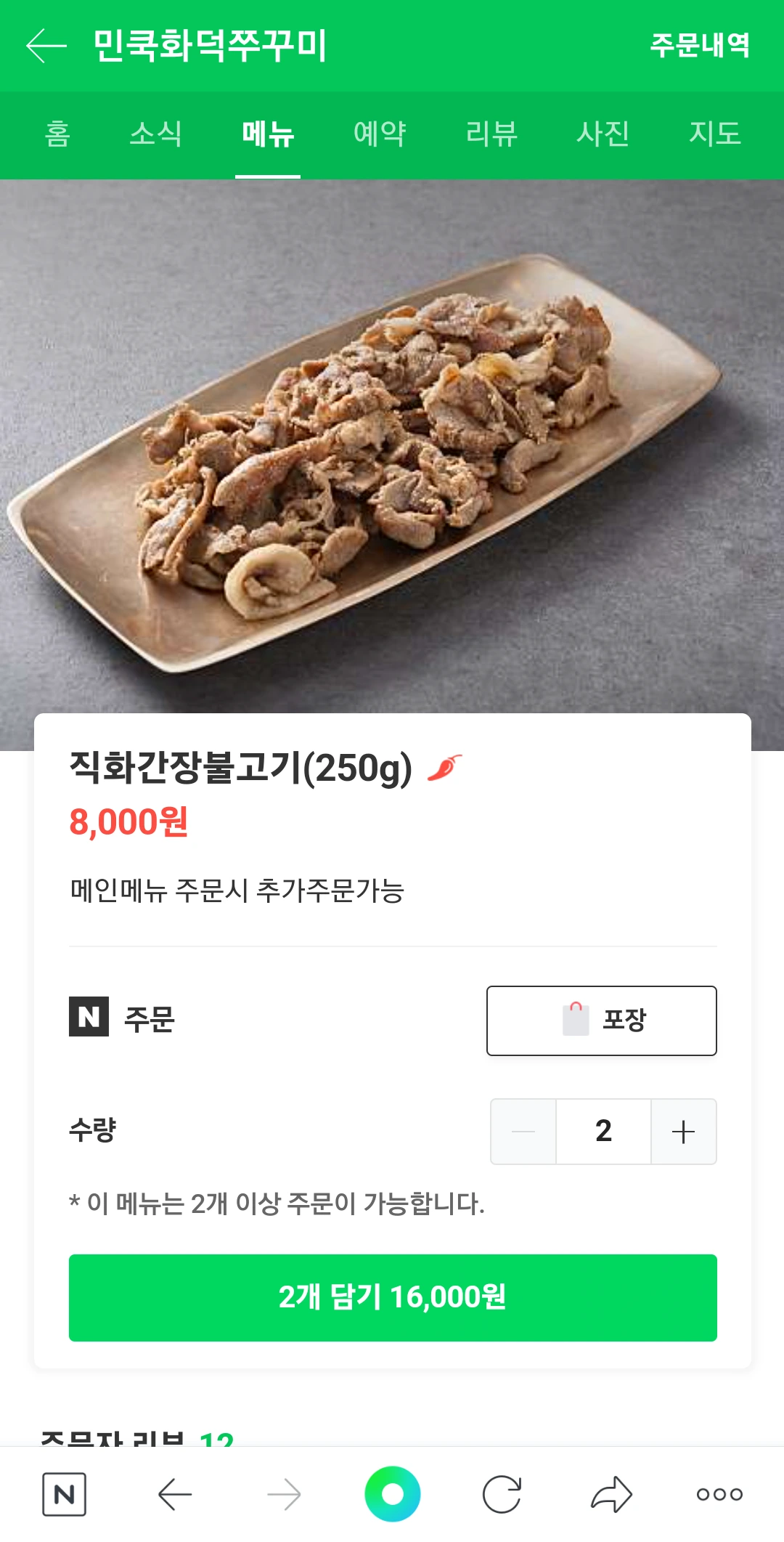This screenshot has width=784, height=1542.
Task: Switch to the 홈 tab
Action: [x=57, y=134]
